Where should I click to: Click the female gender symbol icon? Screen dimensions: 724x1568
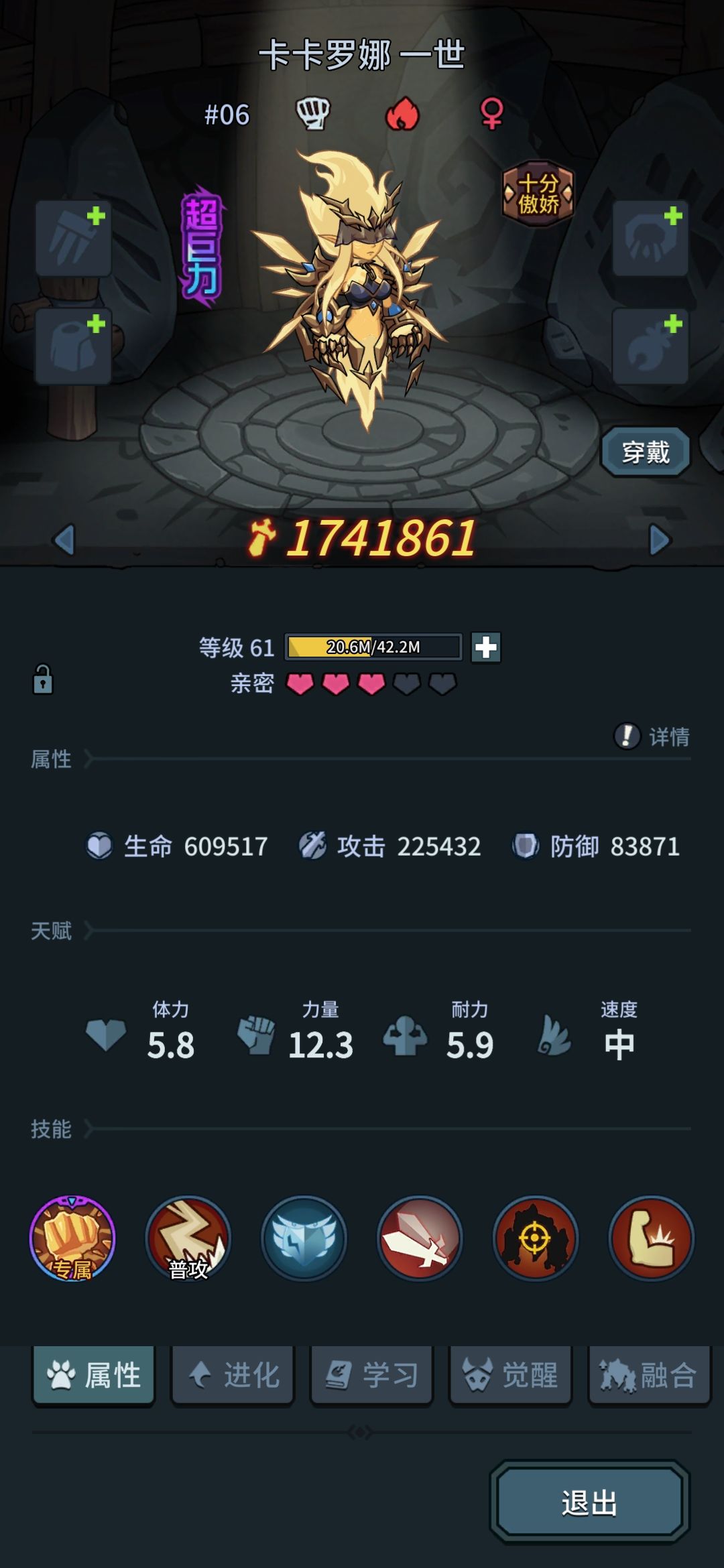(x=492, y=113)
